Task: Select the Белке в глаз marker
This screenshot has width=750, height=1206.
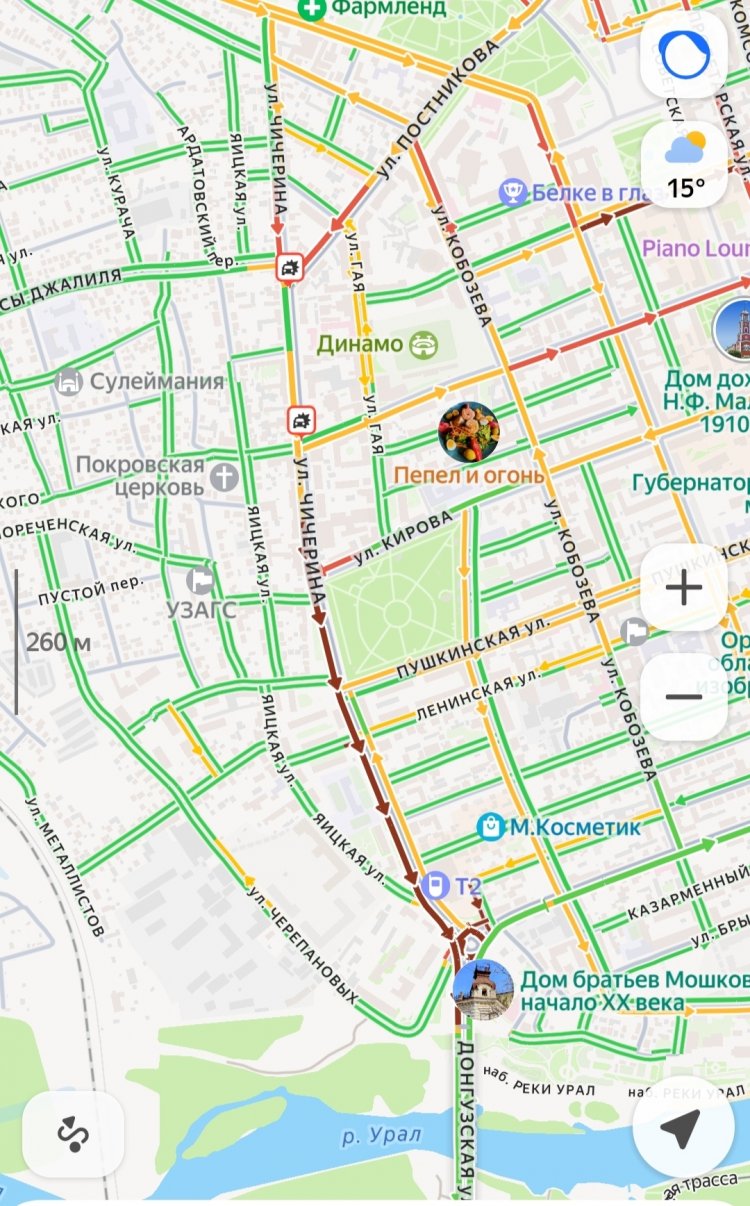Action: click(514, 191)
